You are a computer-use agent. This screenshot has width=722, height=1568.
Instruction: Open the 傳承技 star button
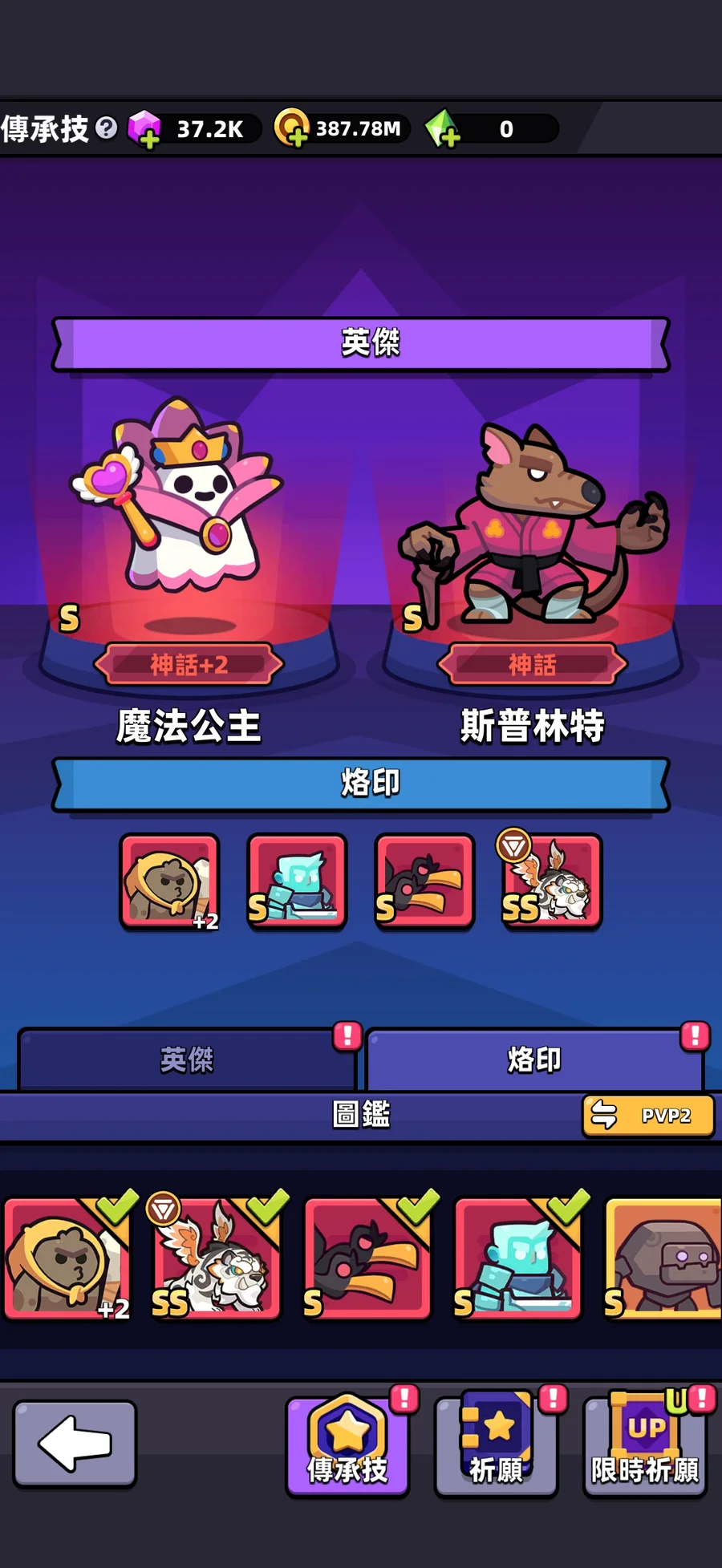(347, 1444)
